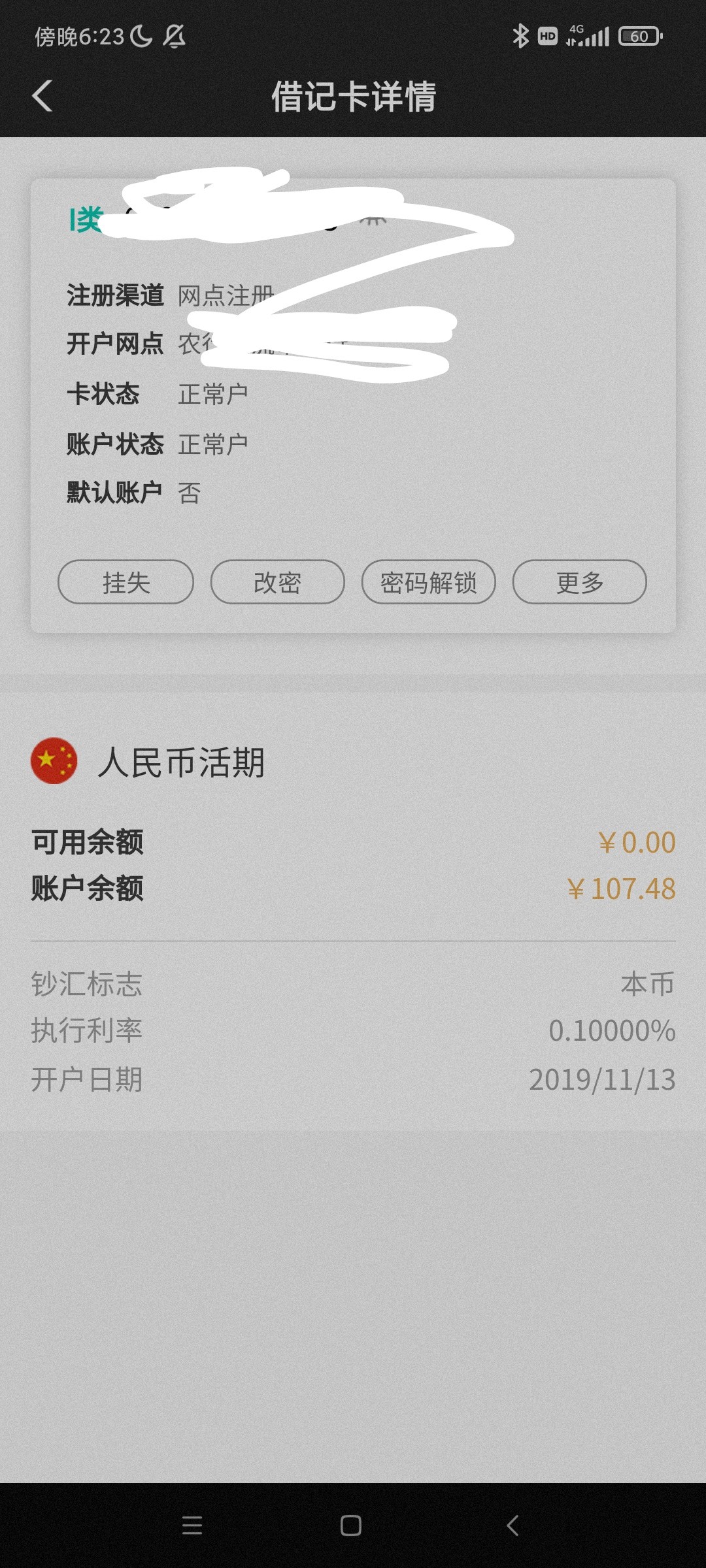This screenshot has height=1568, width=706.
Task: Tap the 挂失 button
Action: [126, 581]
